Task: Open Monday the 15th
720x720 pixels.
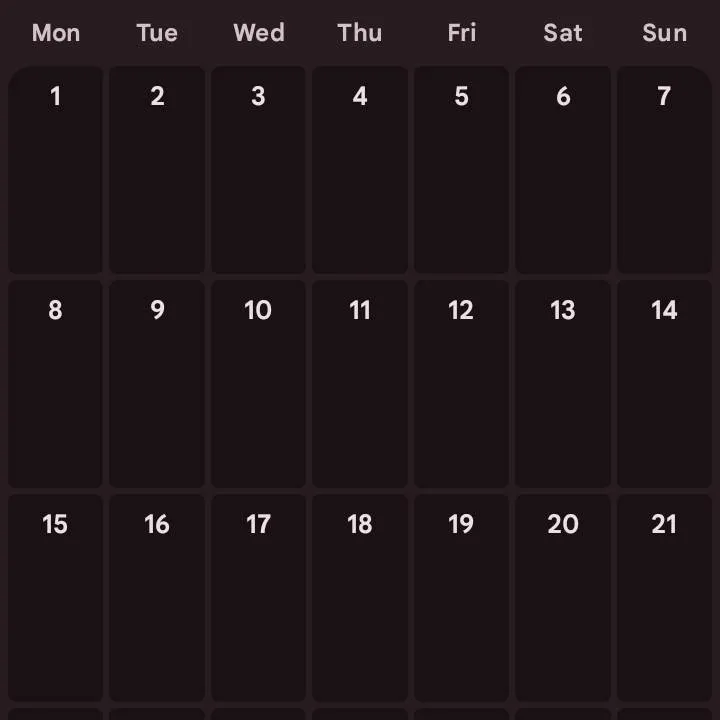Action: (x=55, y=598)
